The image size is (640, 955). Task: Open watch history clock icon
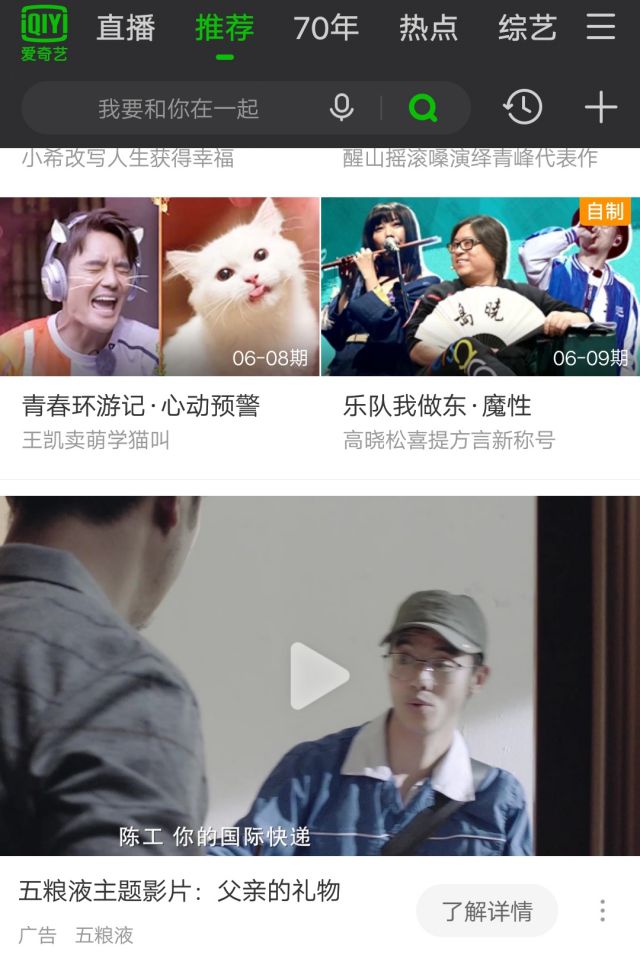(x=522, y=108)
